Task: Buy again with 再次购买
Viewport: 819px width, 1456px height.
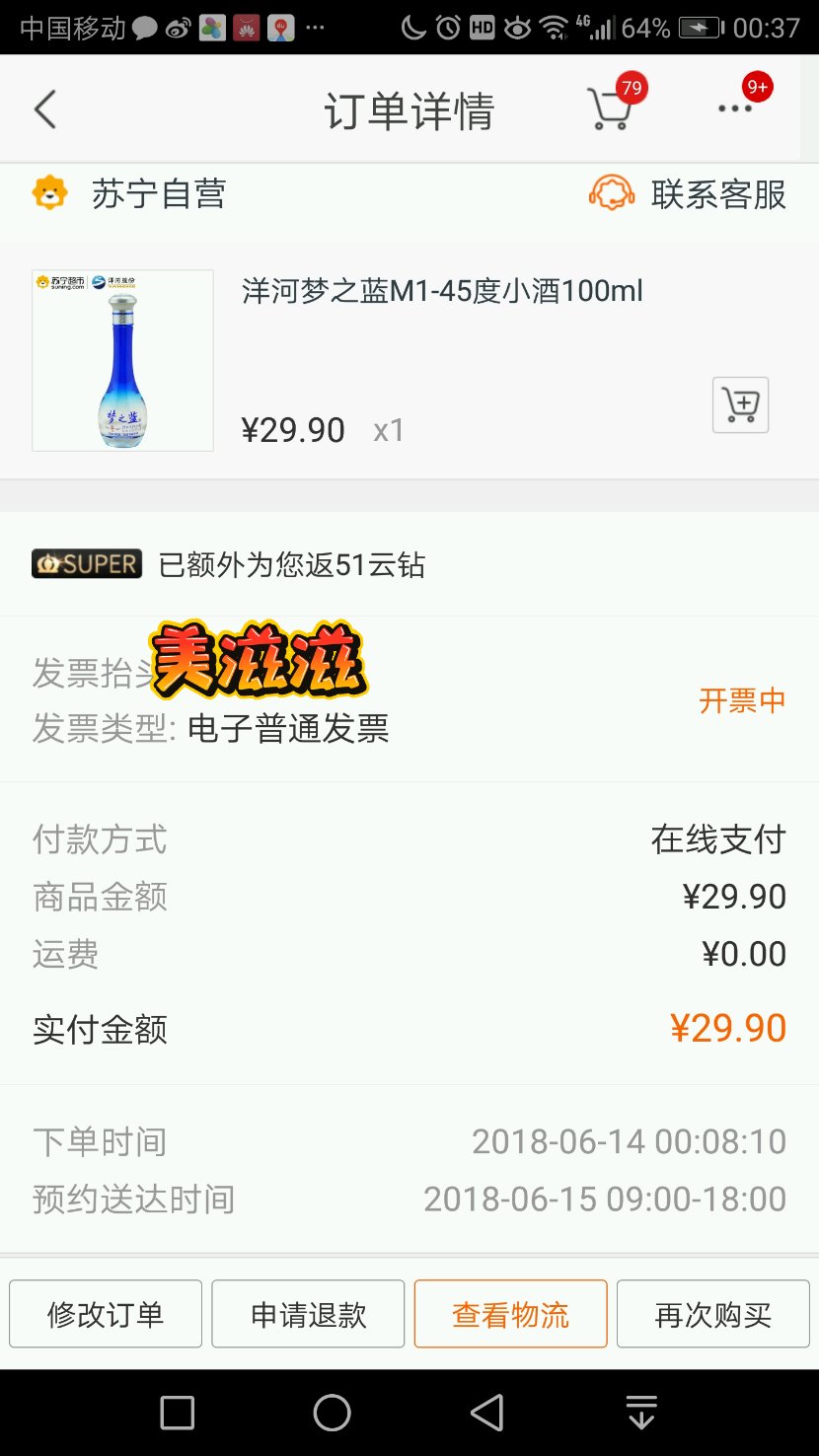Action: (x=712, y=1314)
